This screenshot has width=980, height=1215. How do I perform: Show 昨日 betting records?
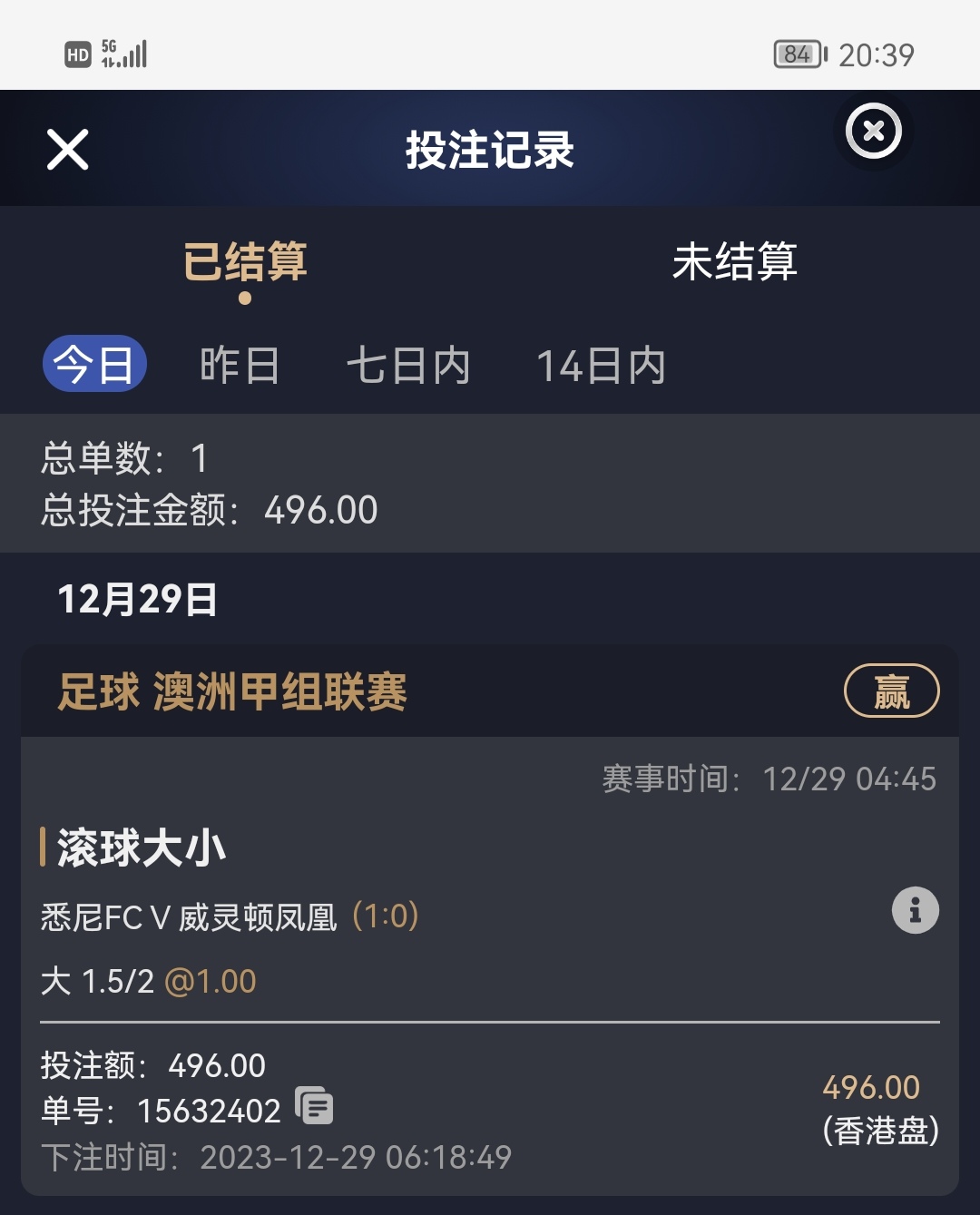(x=240, y=365)
